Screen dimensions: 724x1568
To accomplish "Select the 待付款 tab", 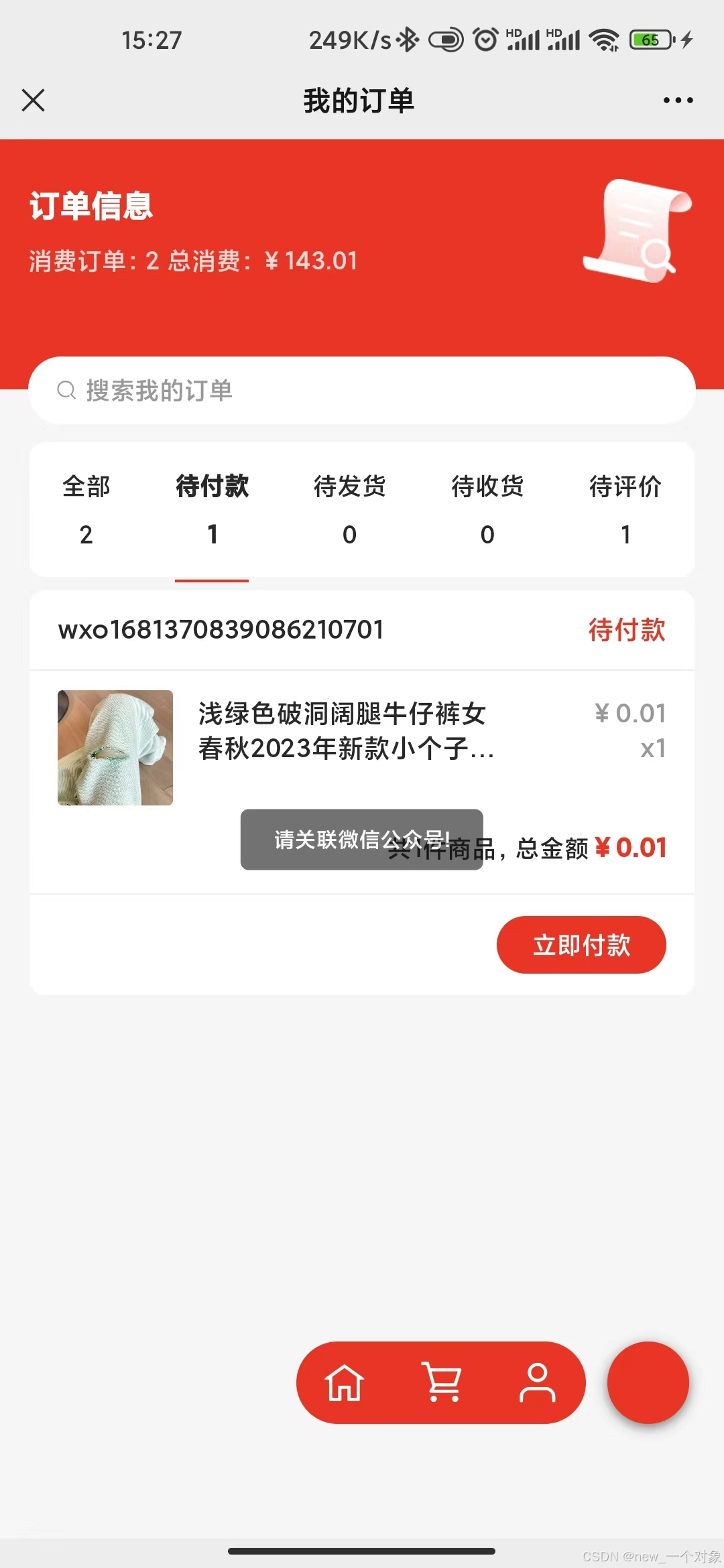I will coord(212,509).
